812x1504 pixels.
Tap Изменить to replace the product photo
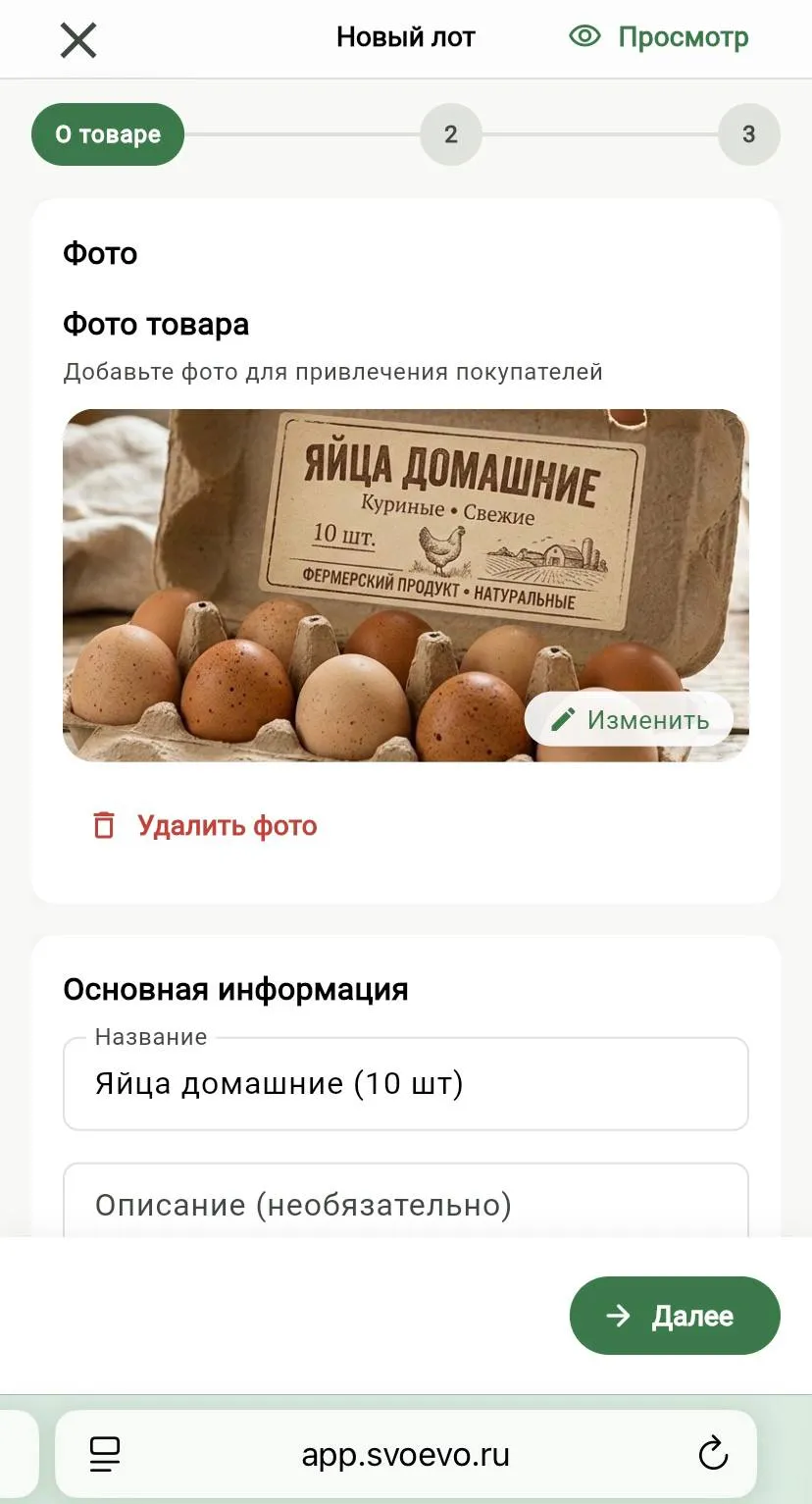tap(630, 719)
